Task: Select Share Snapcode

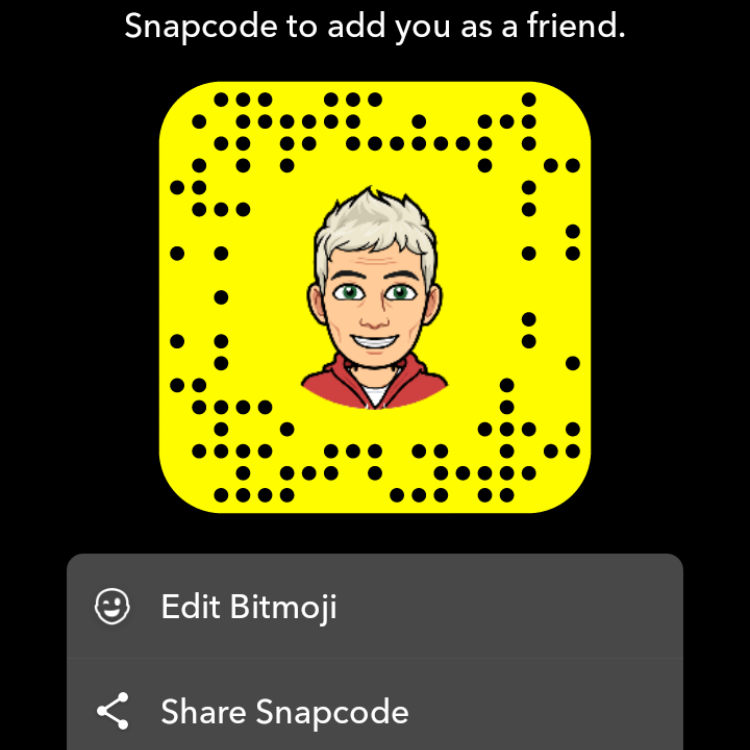Action: pos(284,712)
